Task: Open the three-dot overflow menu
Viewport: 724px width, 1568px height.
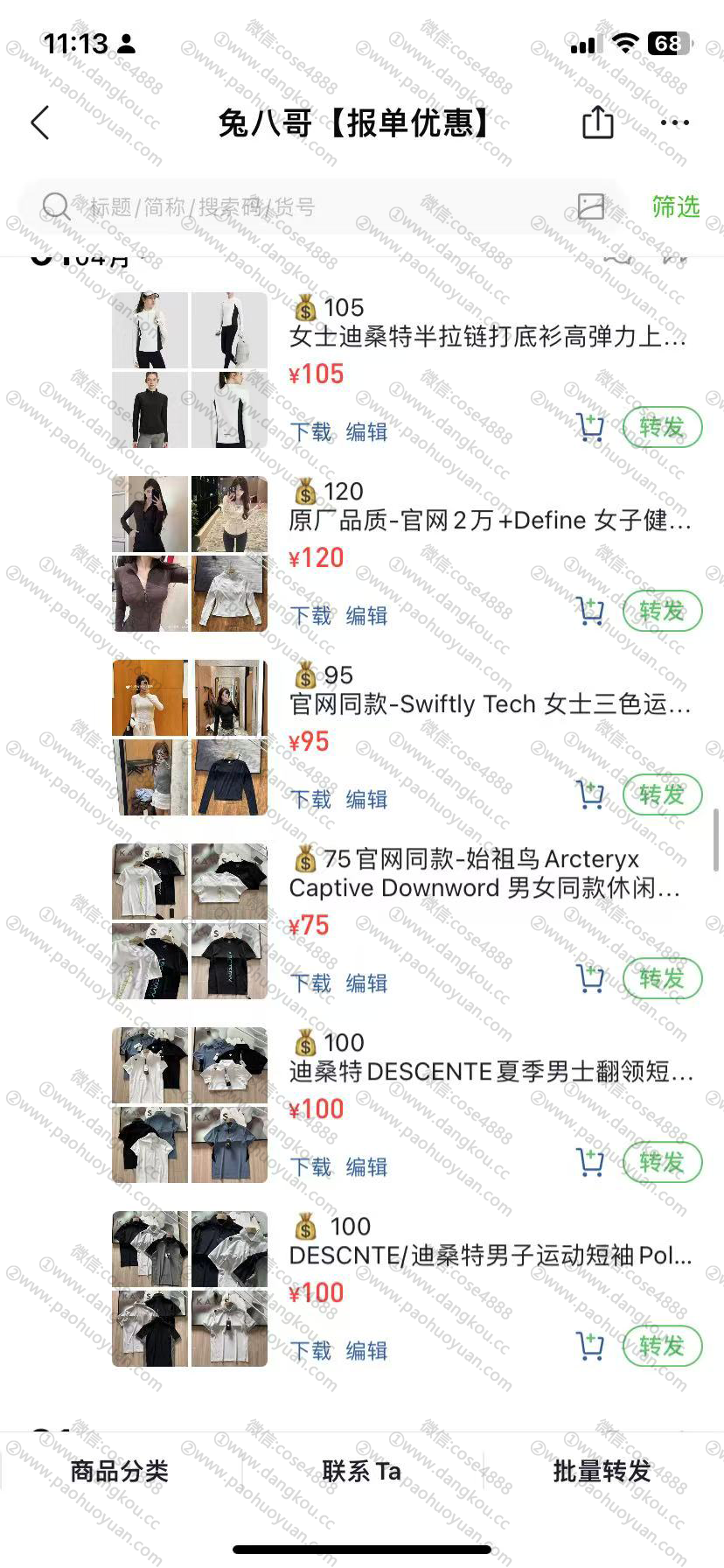Action: (x=675, y=123)
